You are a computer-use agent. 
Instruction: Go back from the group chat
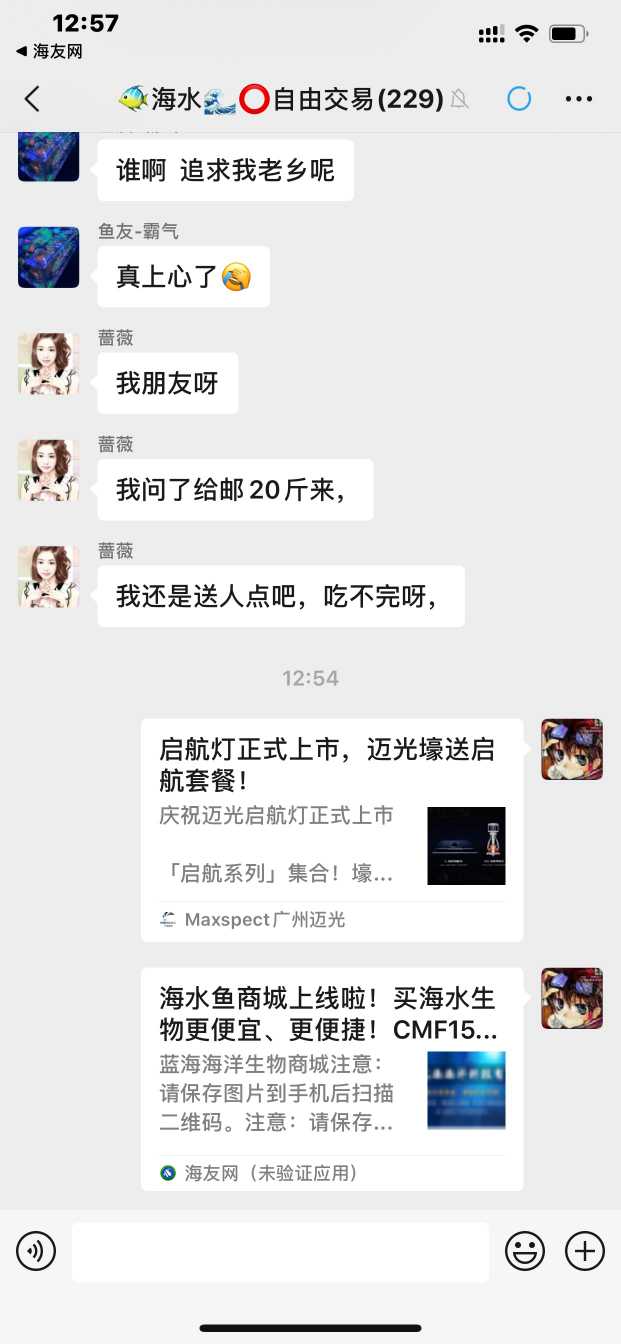(x=32, y=99)
